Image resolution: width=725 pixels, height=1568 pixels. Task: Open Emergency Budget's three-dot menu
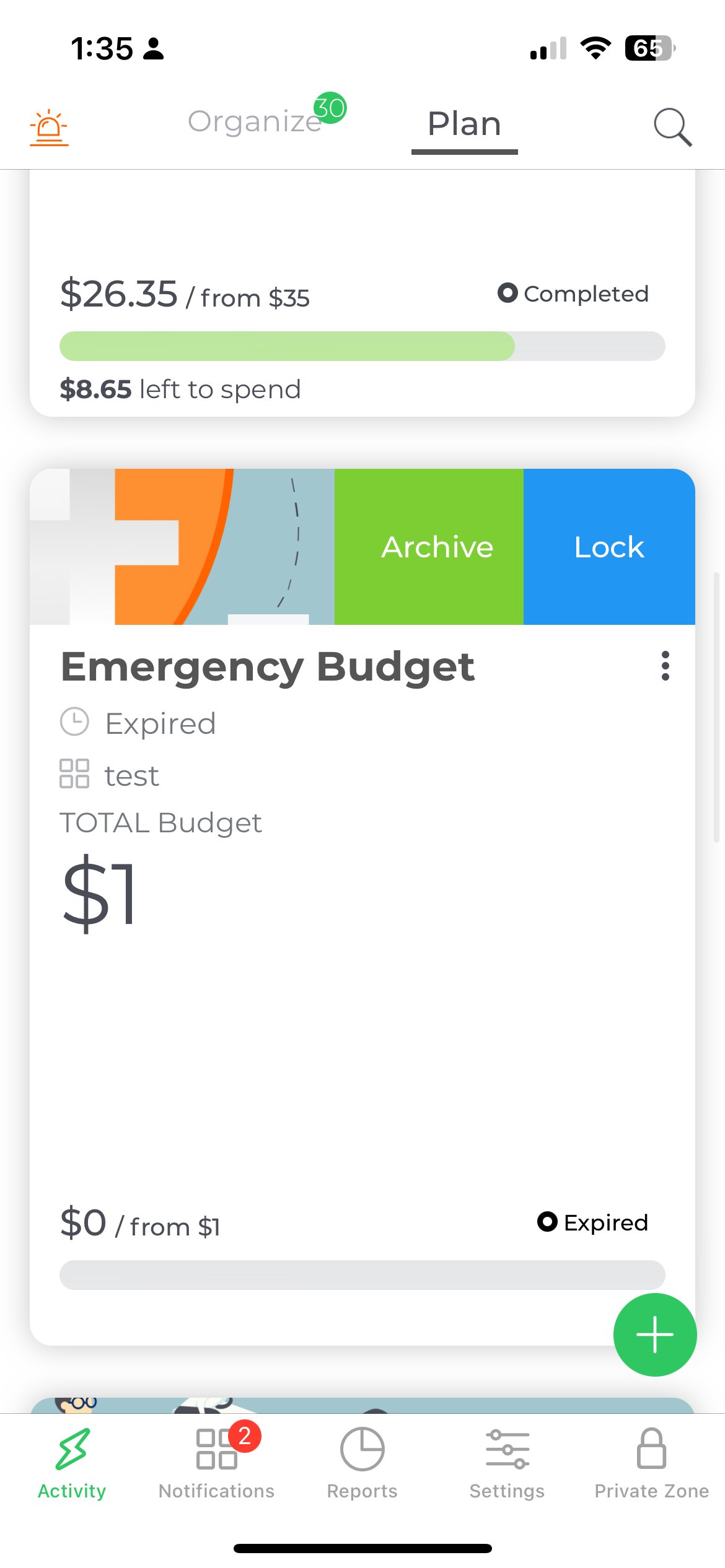click(665, 666)
